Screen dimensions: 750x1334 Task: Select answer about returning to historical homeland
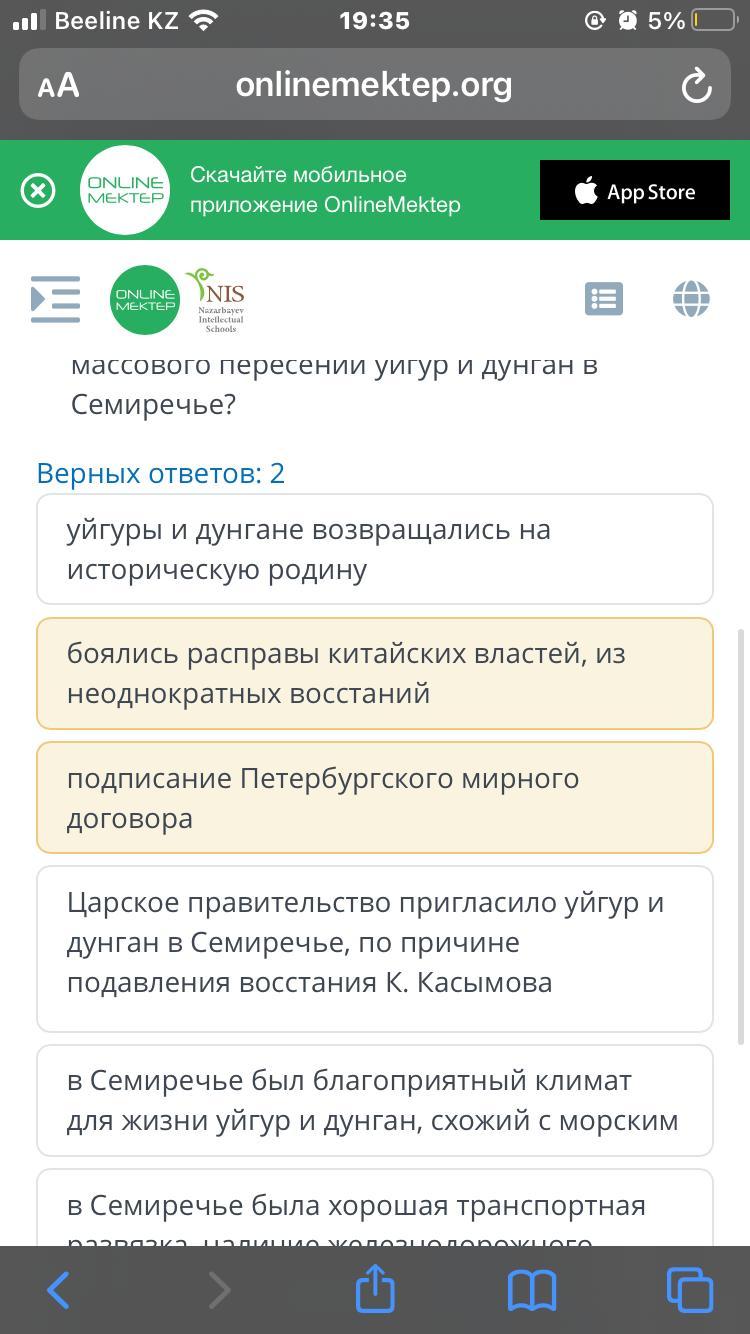pos(375,549)
